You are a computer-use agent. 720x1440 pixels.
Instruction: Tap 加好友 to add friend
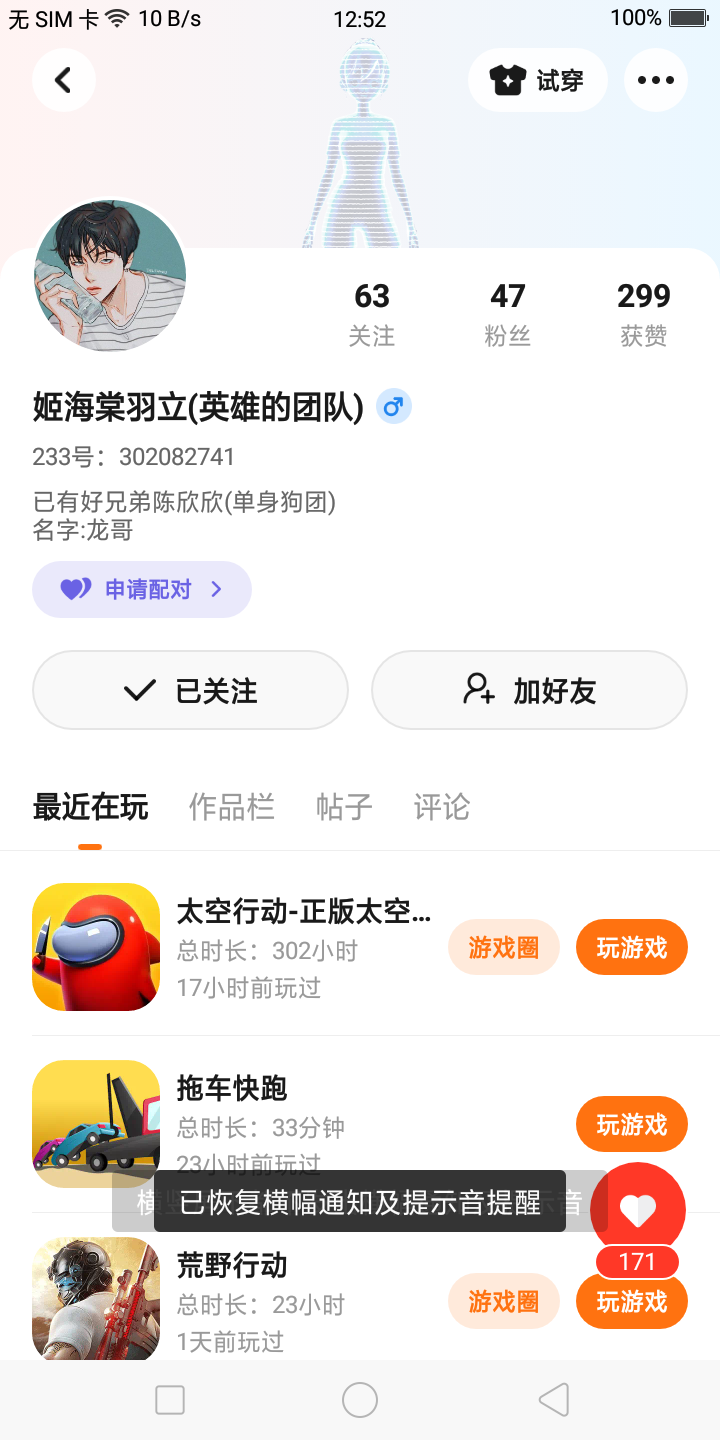529,690
